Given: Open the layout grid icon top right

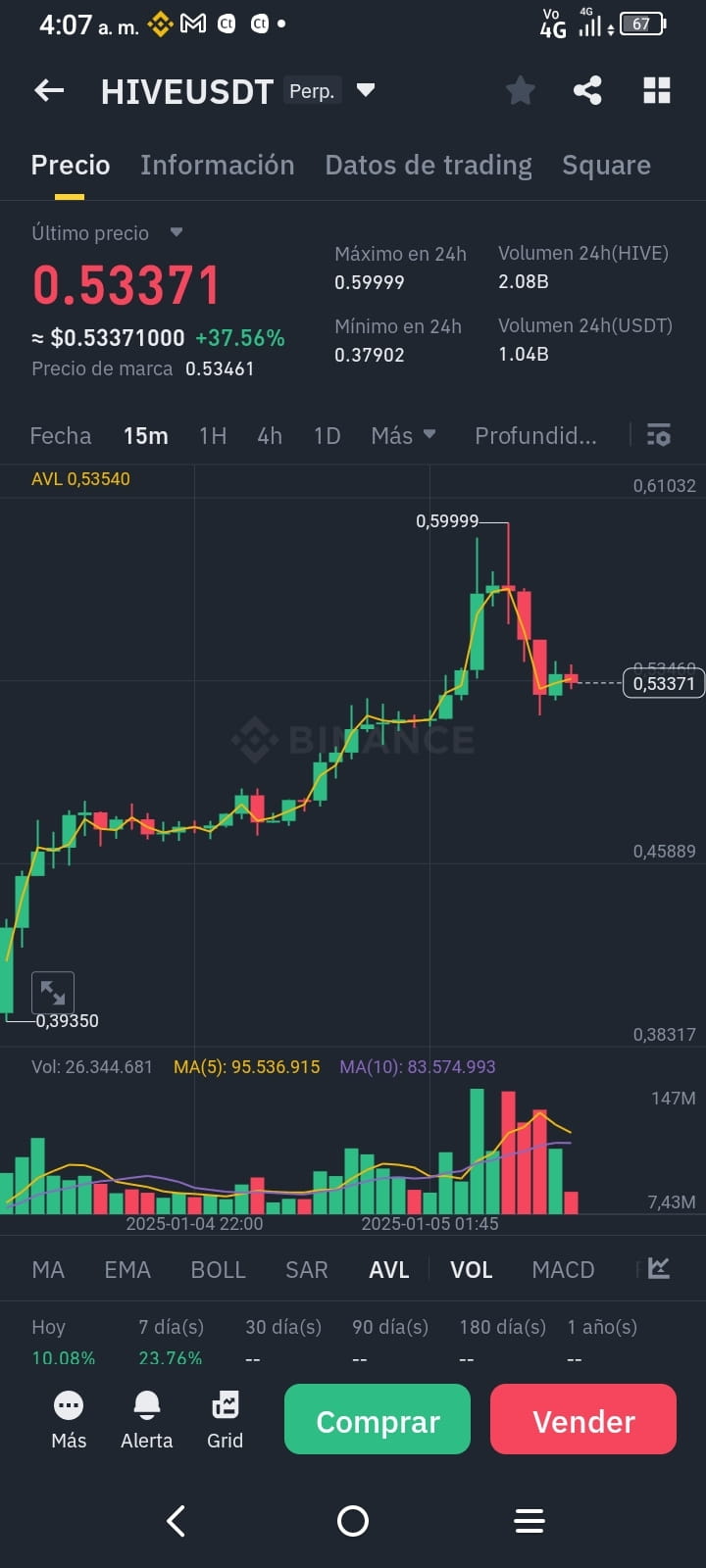Looking at the screenshot, I should (655, 90).
